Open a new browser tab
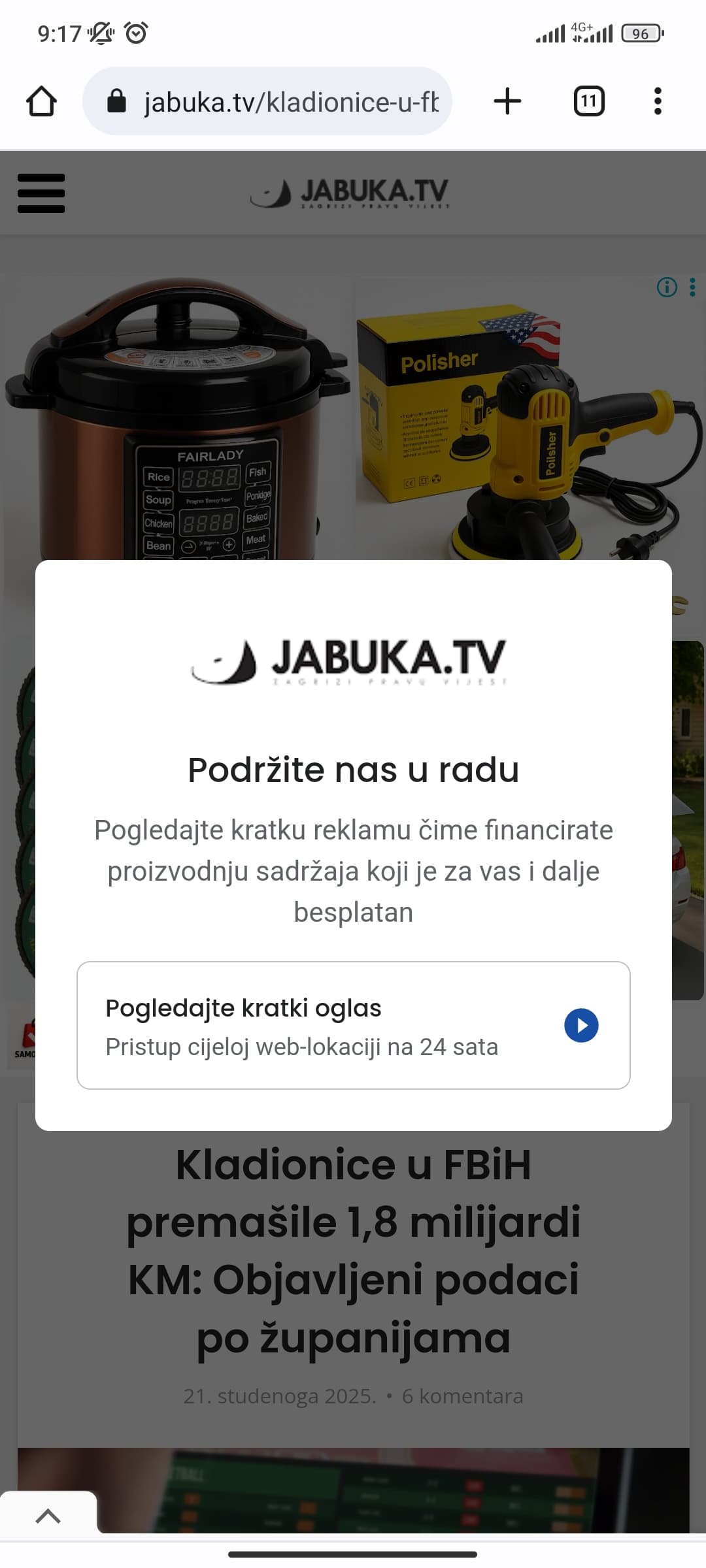 507,101
